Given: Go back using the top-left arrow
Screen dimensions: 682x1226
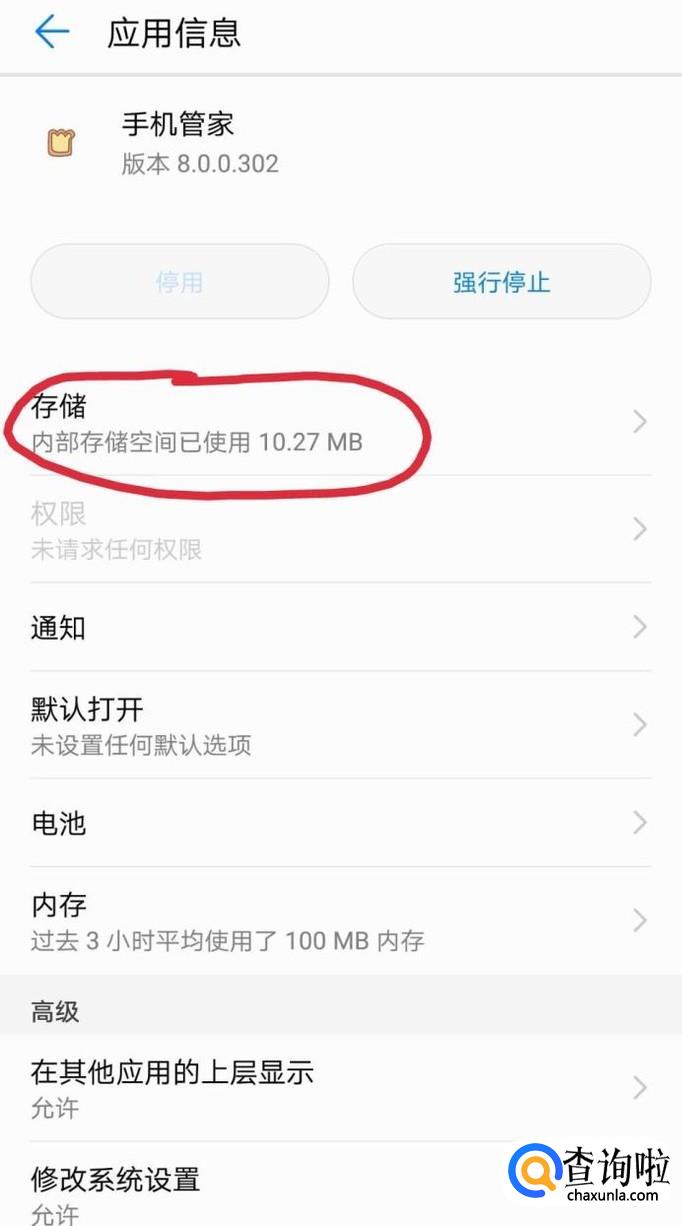Looking at the screenshot, I should click(52, 32).
